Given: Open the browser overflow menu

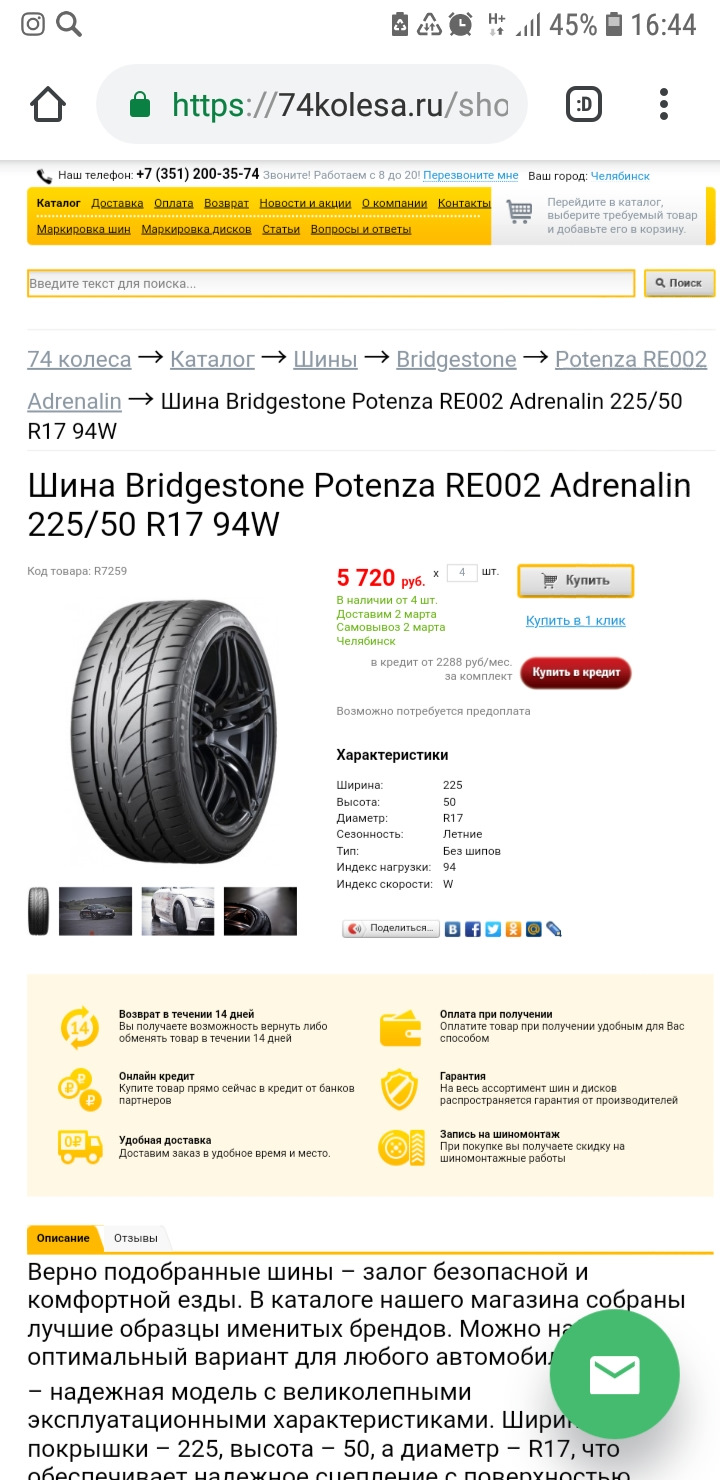Looking at the screenshot, I should [664, 104].
